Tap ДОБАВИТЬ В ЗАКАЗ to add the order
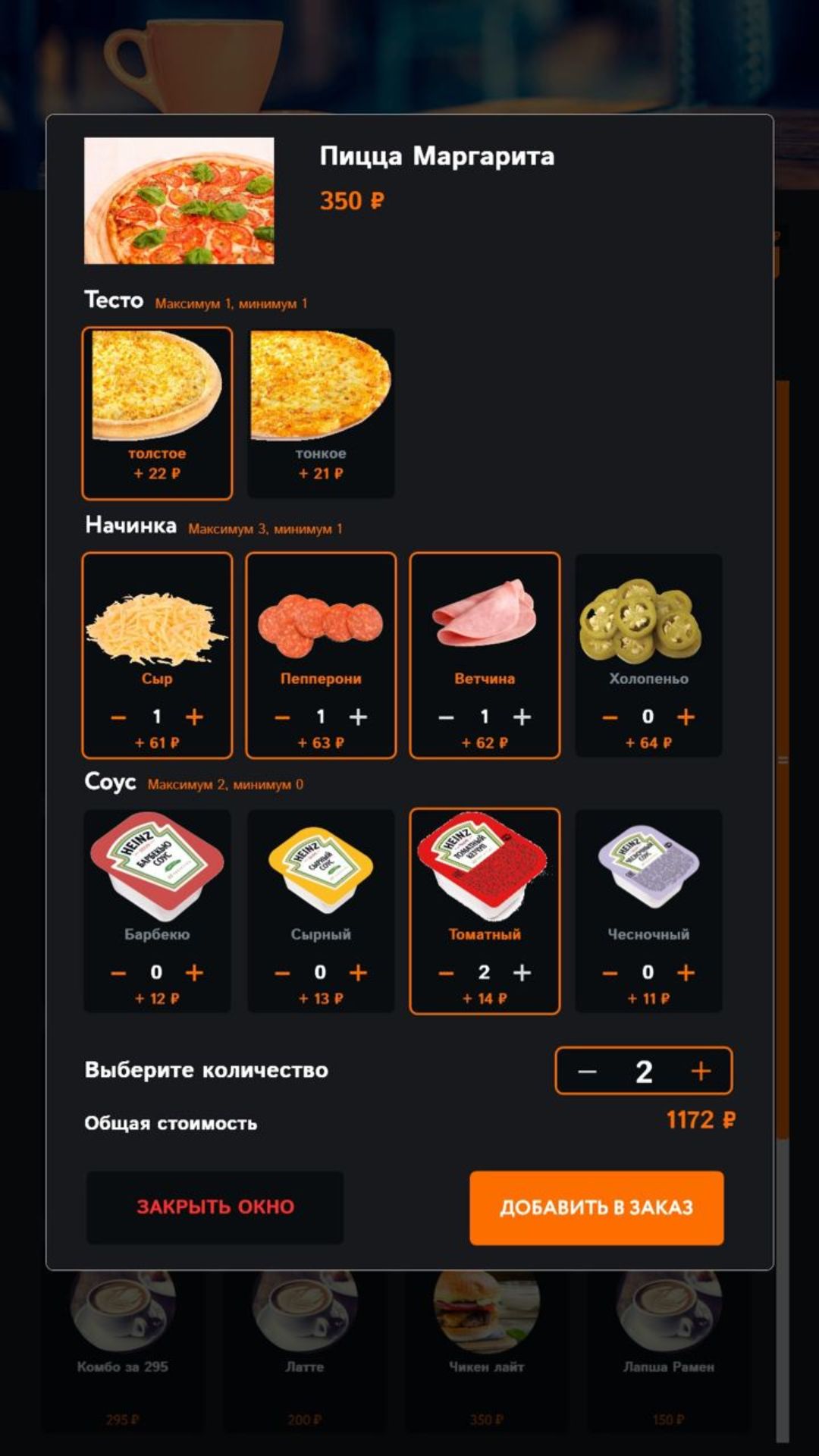Viewport: 819px width, 1456px height. pos(596,1207)
